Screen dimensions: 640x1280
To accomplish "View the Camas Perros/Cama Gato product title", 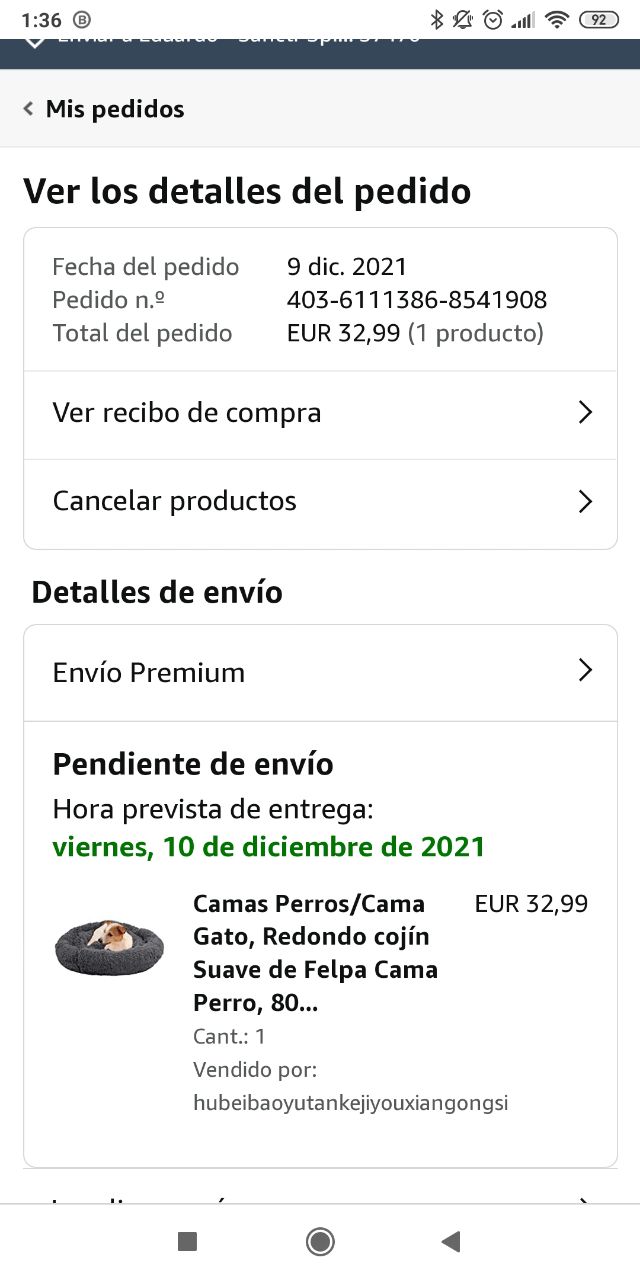I will [315, 952].
